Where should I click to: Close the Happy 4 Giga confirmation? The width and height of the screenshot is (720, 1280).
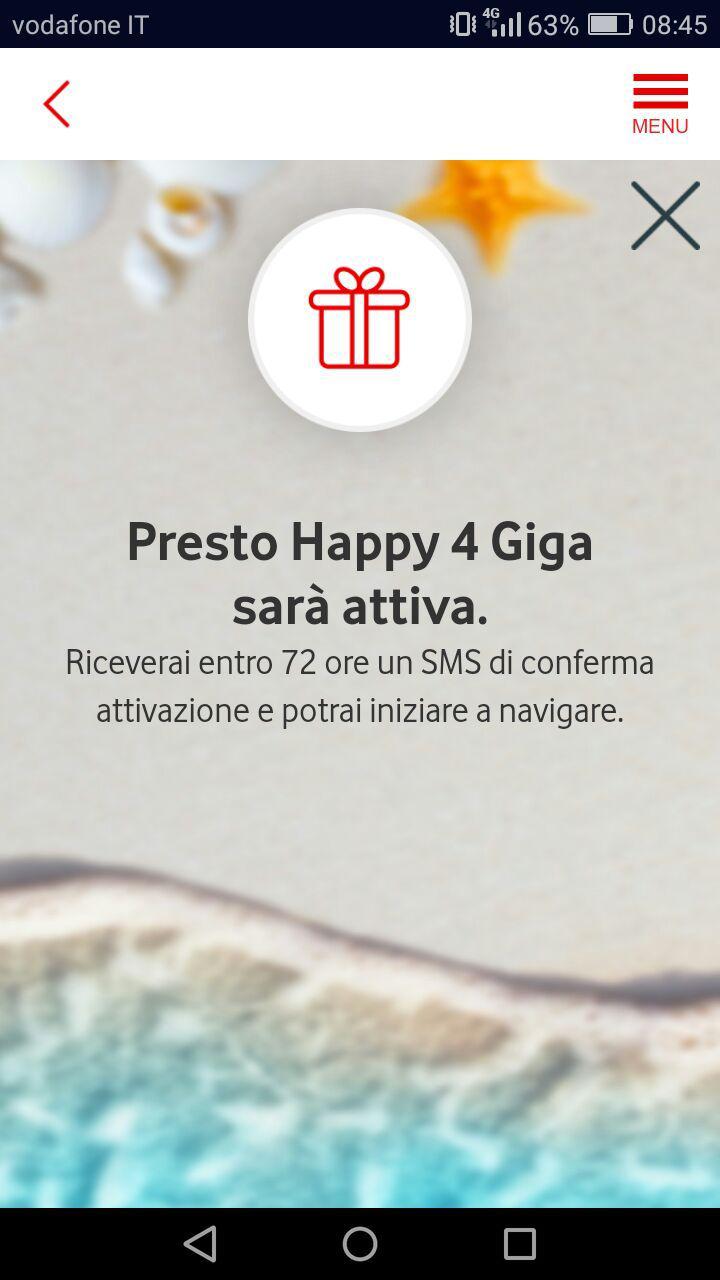pos(665,216)
